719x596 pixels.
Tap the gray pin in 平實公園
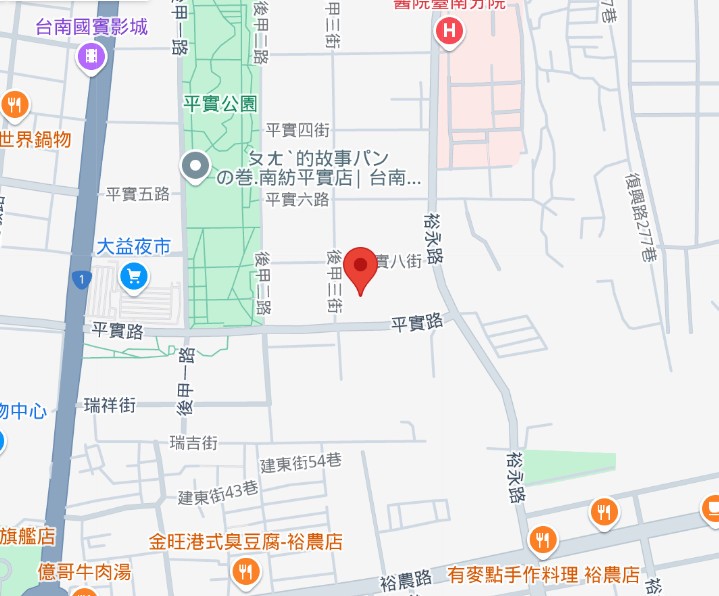(x=195, y=166)
